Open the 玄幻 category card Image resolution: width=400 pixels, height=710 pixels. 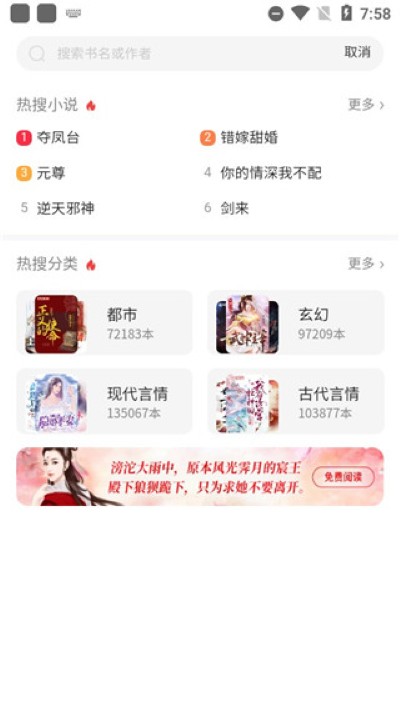(296, 322)
